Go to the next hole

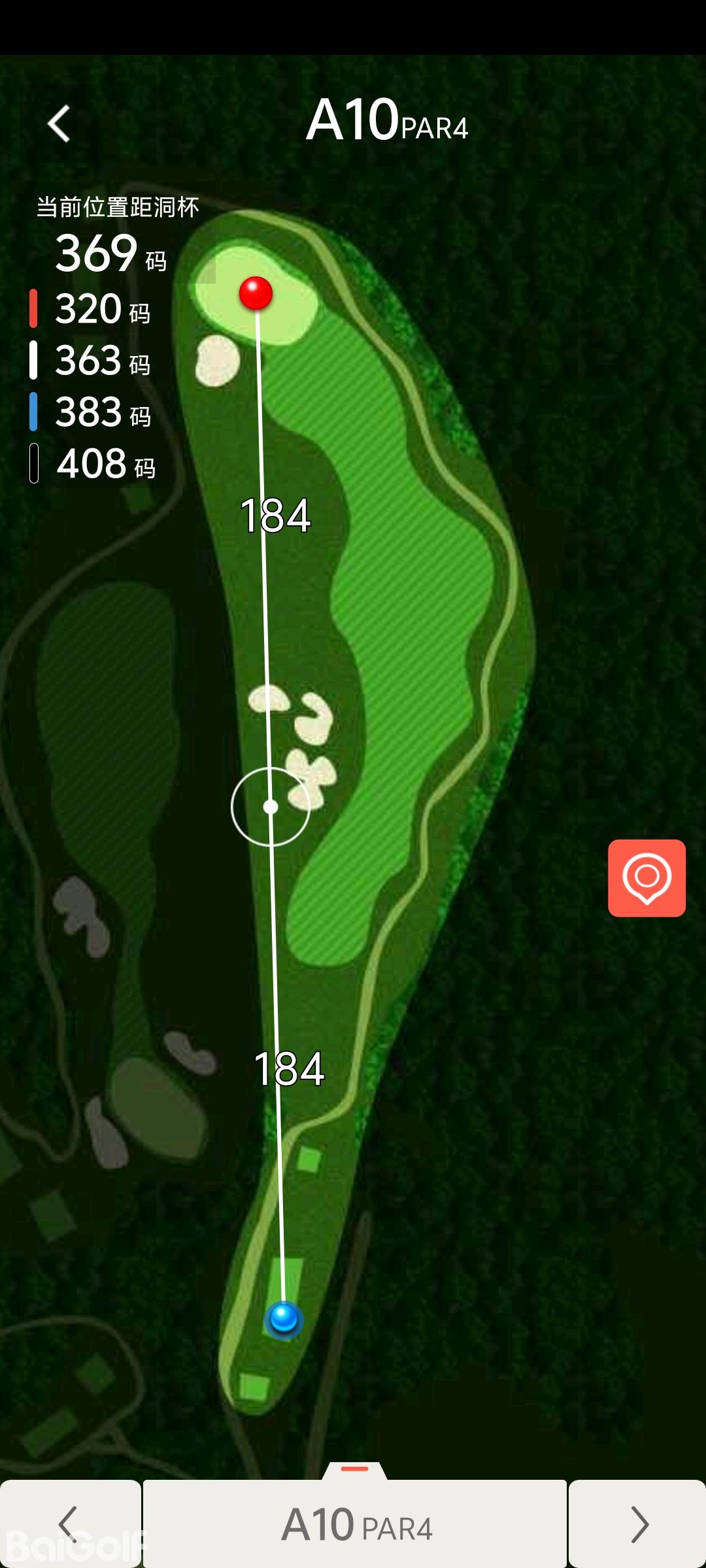638,1524
